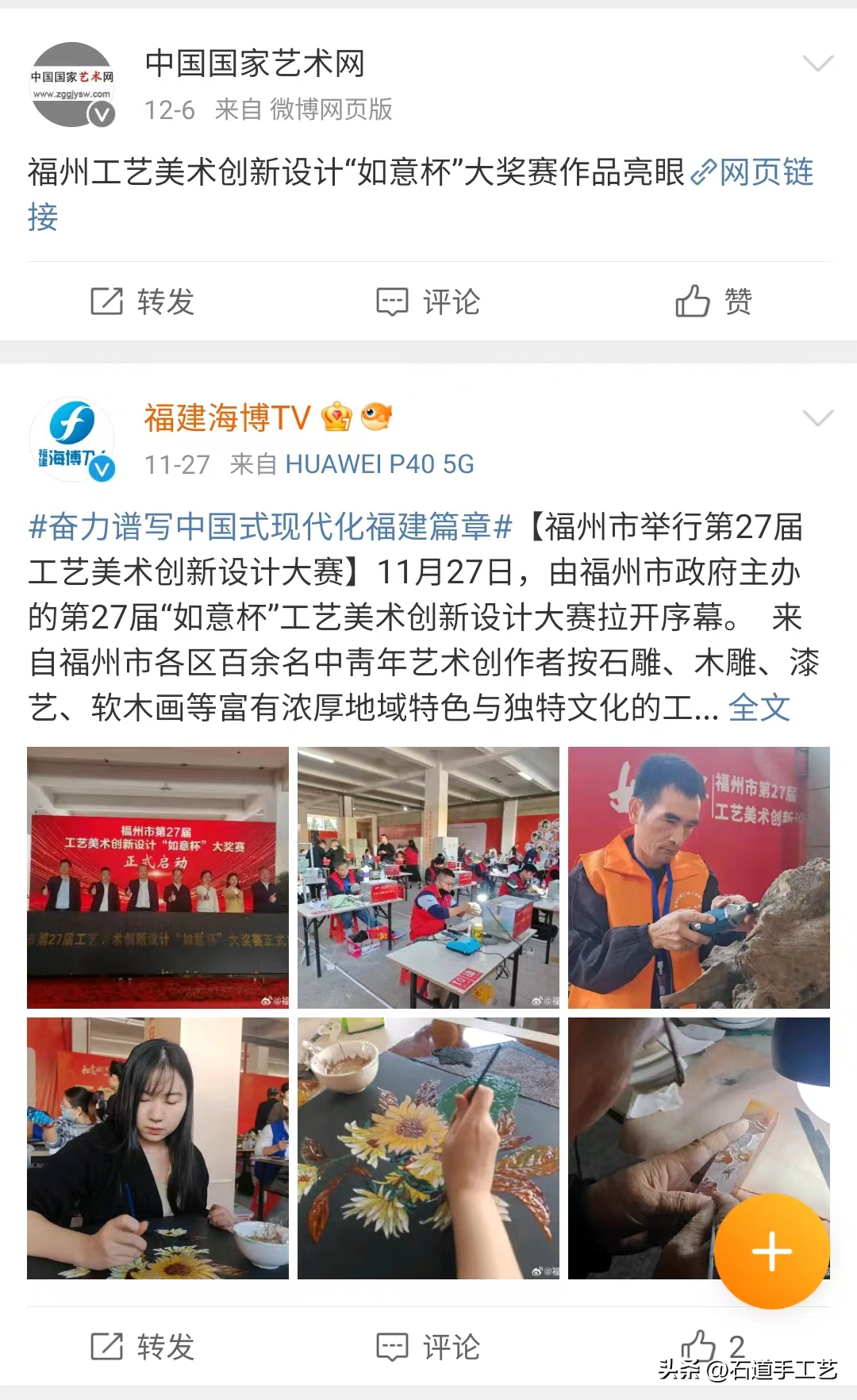The height and width of the screenshot is (1400, 857).
Task: Open 福建海博TV profile avatar
Action: coord(72,439)
